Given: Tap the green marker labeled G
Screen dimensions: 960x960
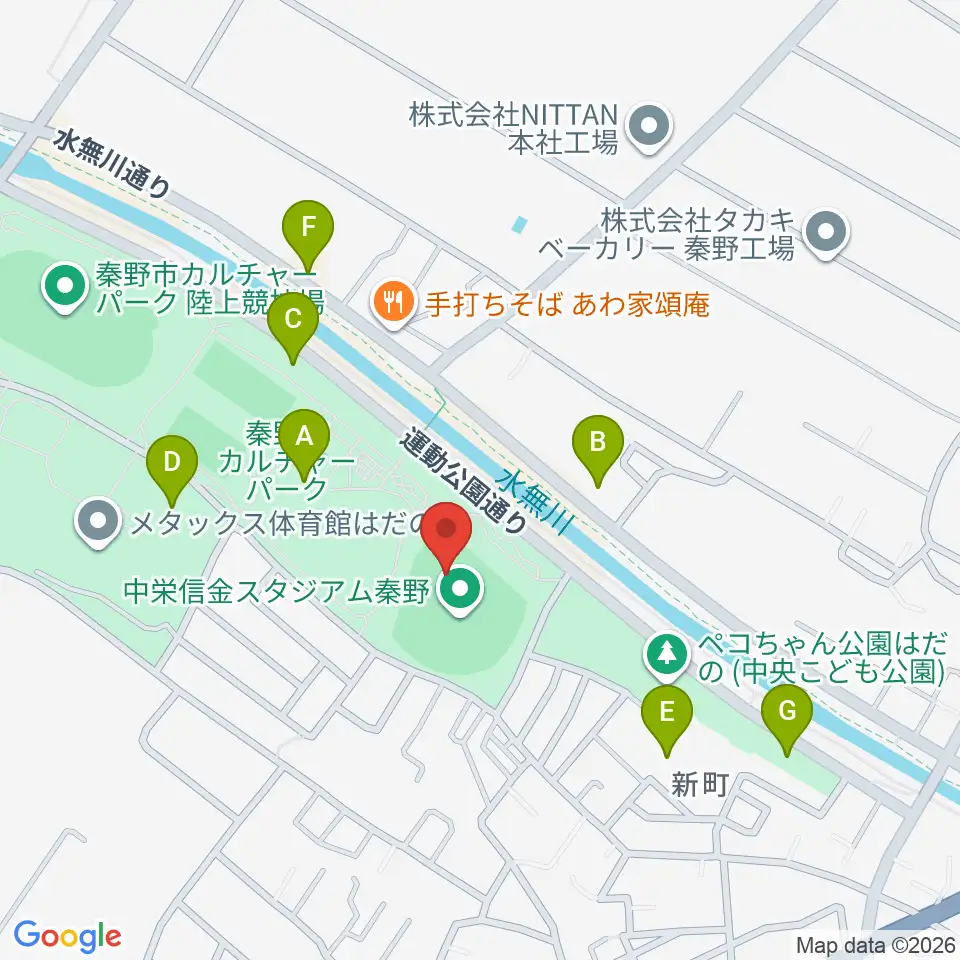Looking at the screenshot, I should [x=787, y=720].
